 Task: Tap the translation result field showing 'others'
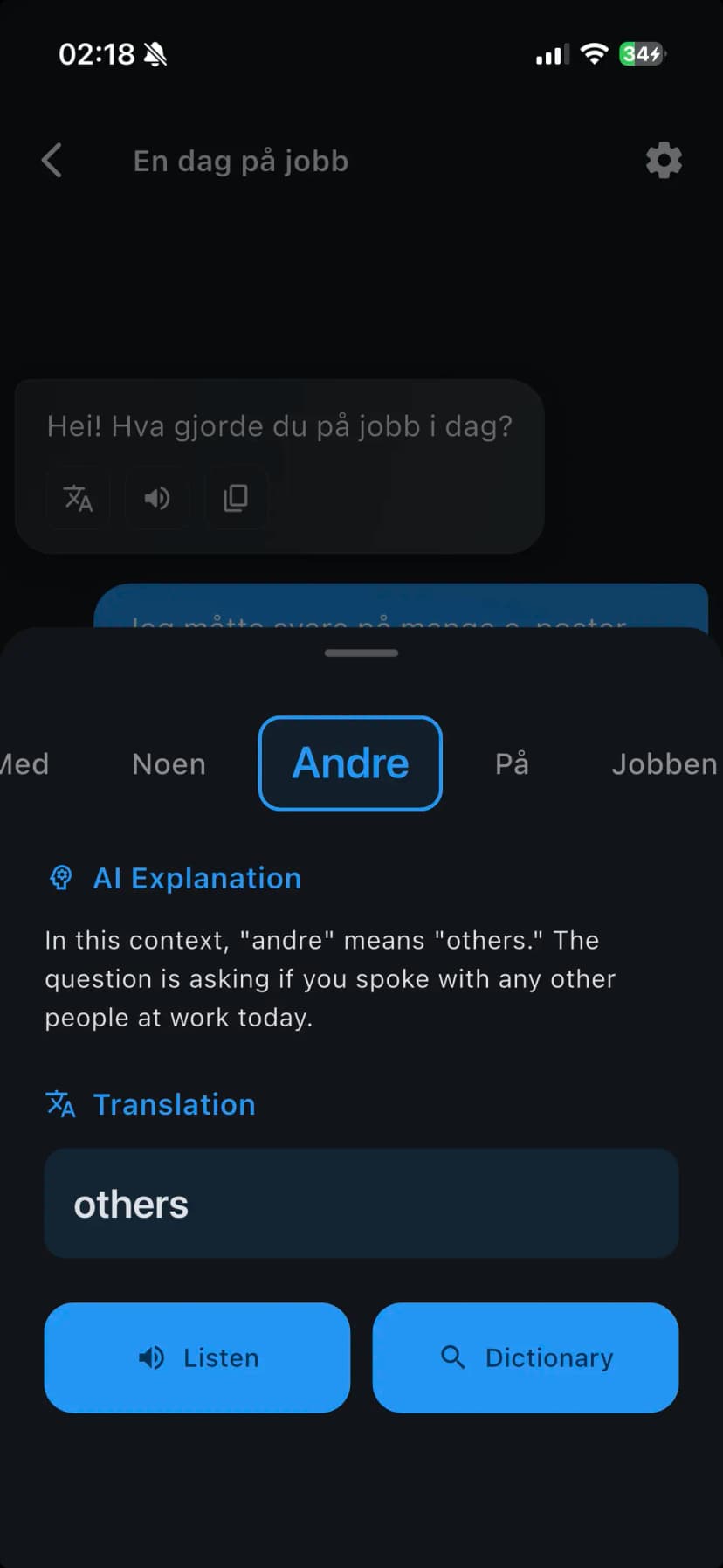click(361, 1203)
